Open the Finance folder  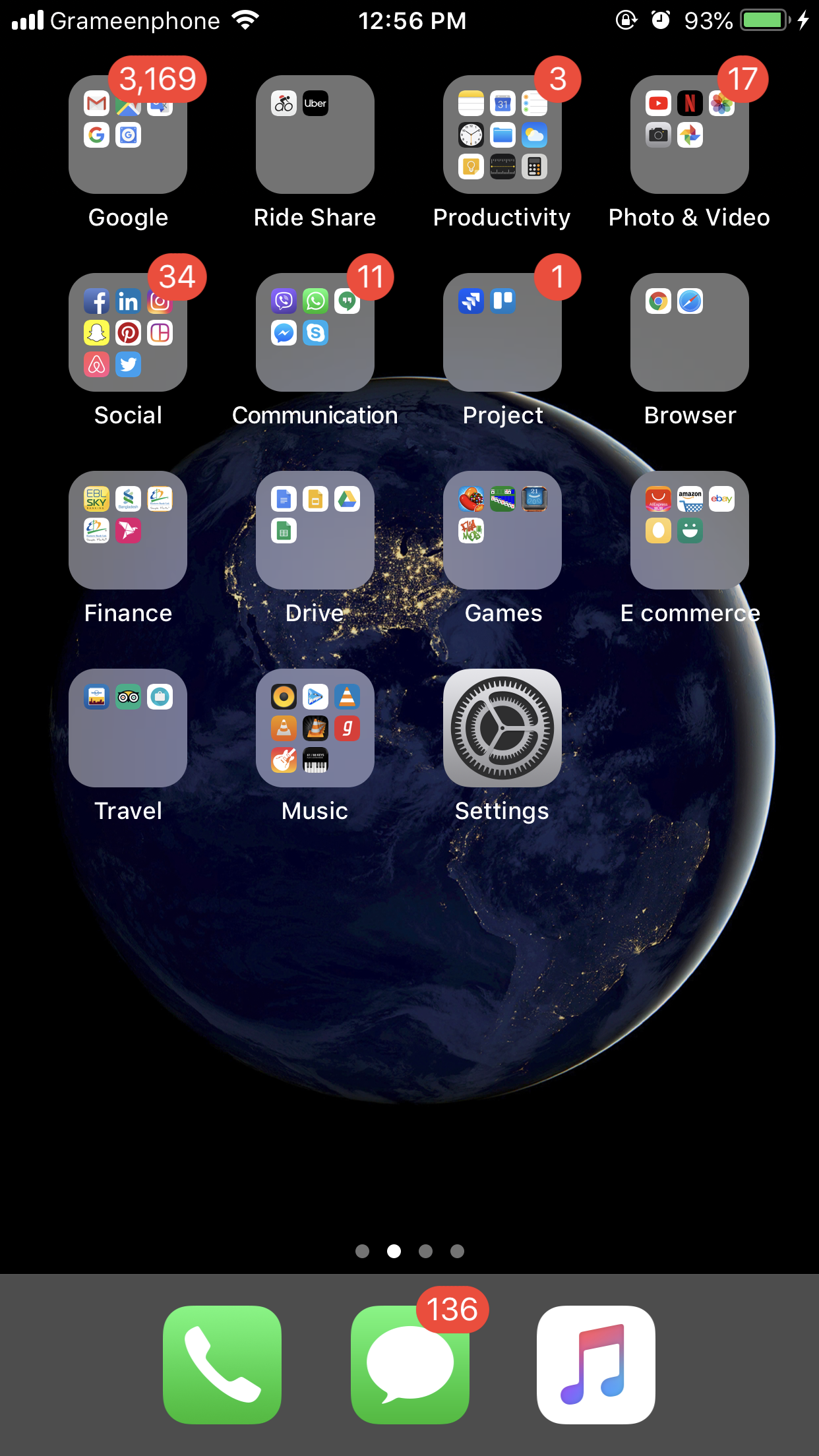[128, 530]
